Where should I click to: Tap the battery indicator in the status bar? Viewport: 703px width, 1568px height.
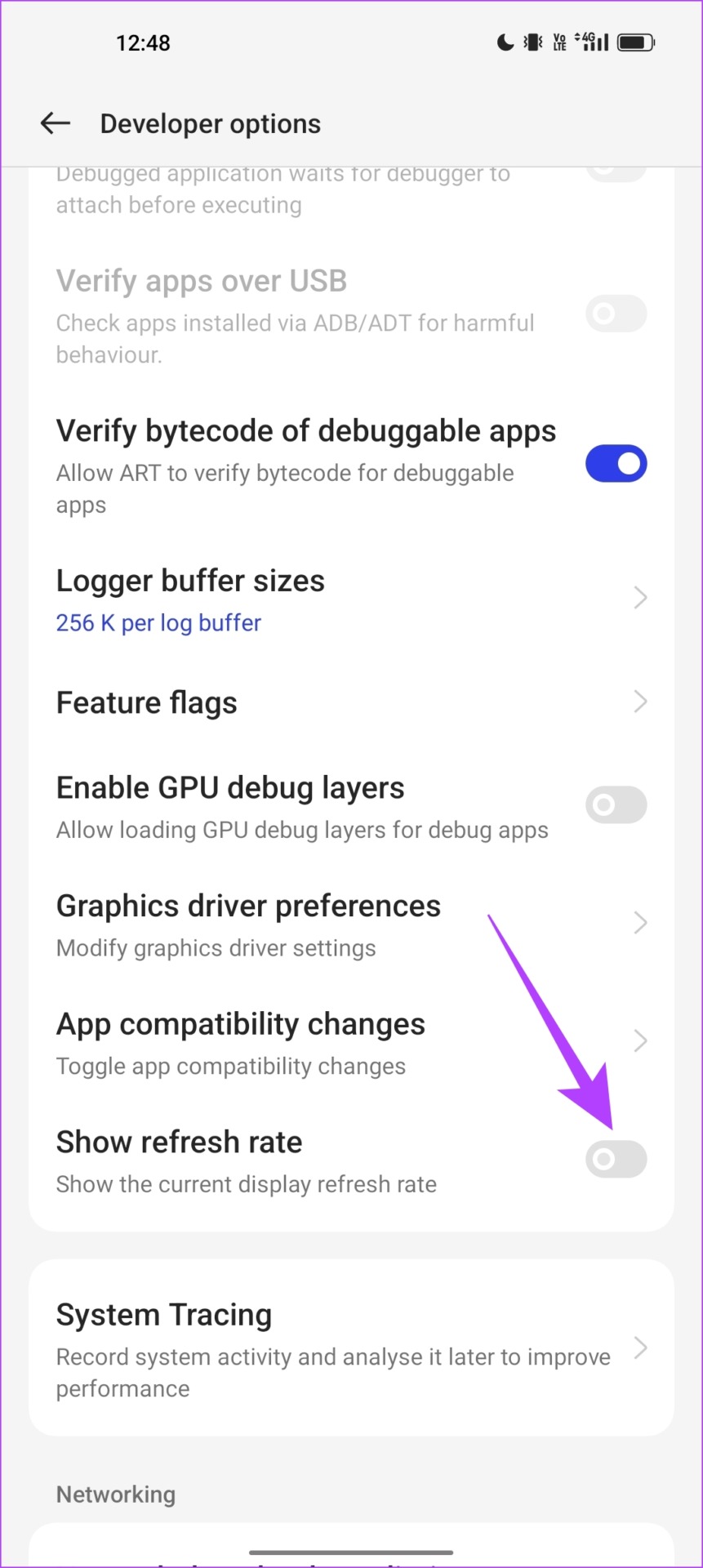pos(635,41)
